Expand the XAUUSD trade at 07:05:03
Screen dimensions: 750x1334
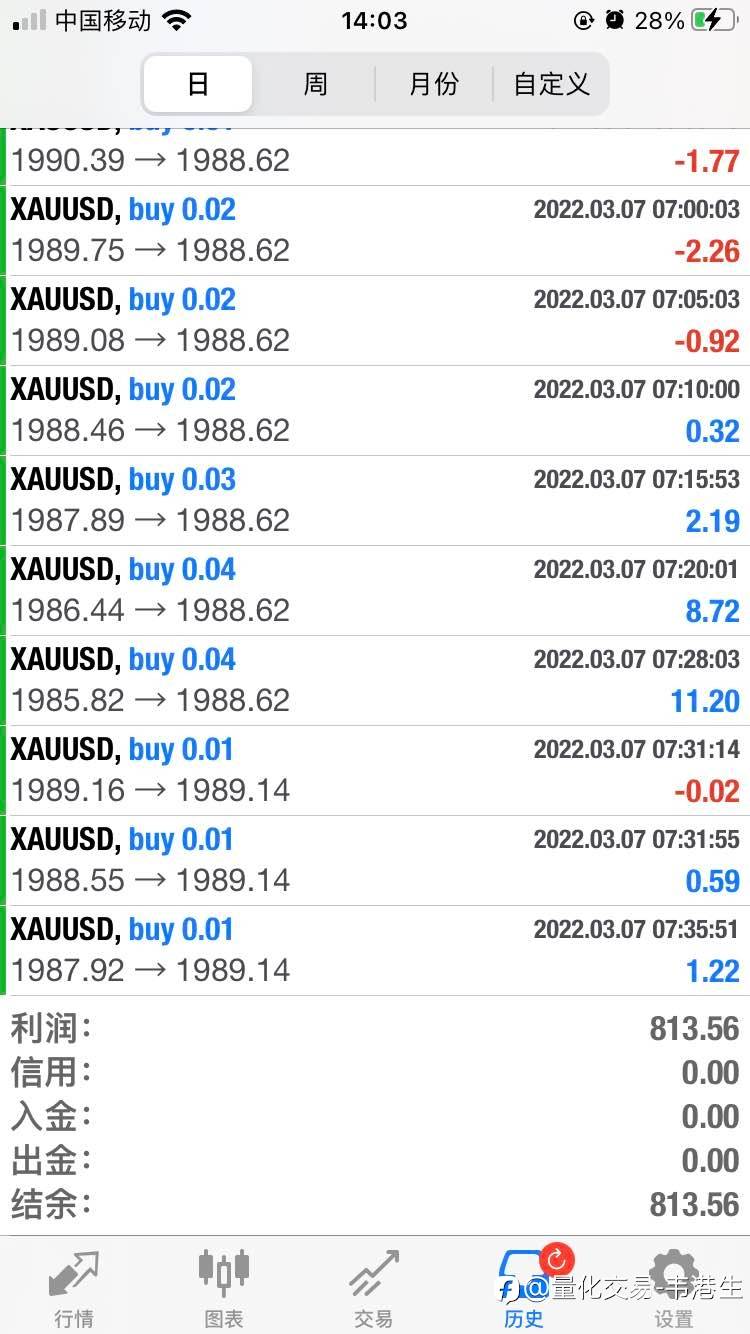[375, 320]
